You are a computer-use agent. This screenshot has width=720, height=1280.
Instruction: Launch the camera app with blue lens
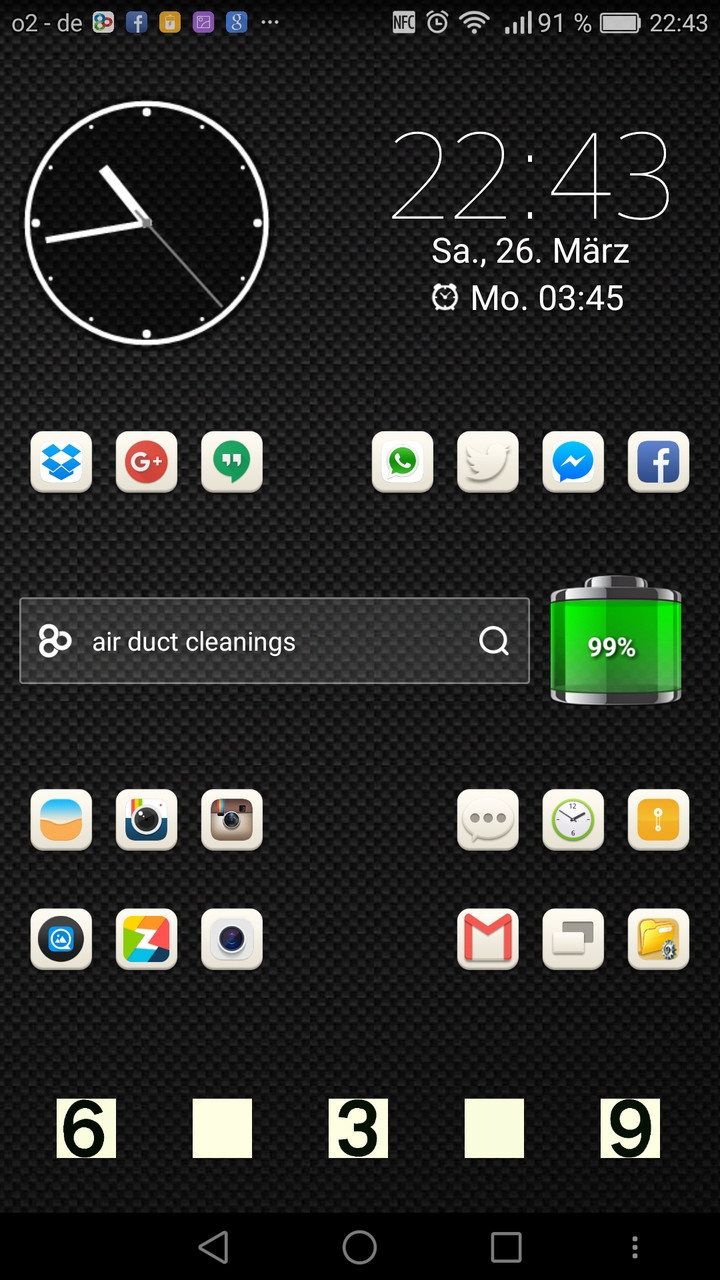point(231,939)
